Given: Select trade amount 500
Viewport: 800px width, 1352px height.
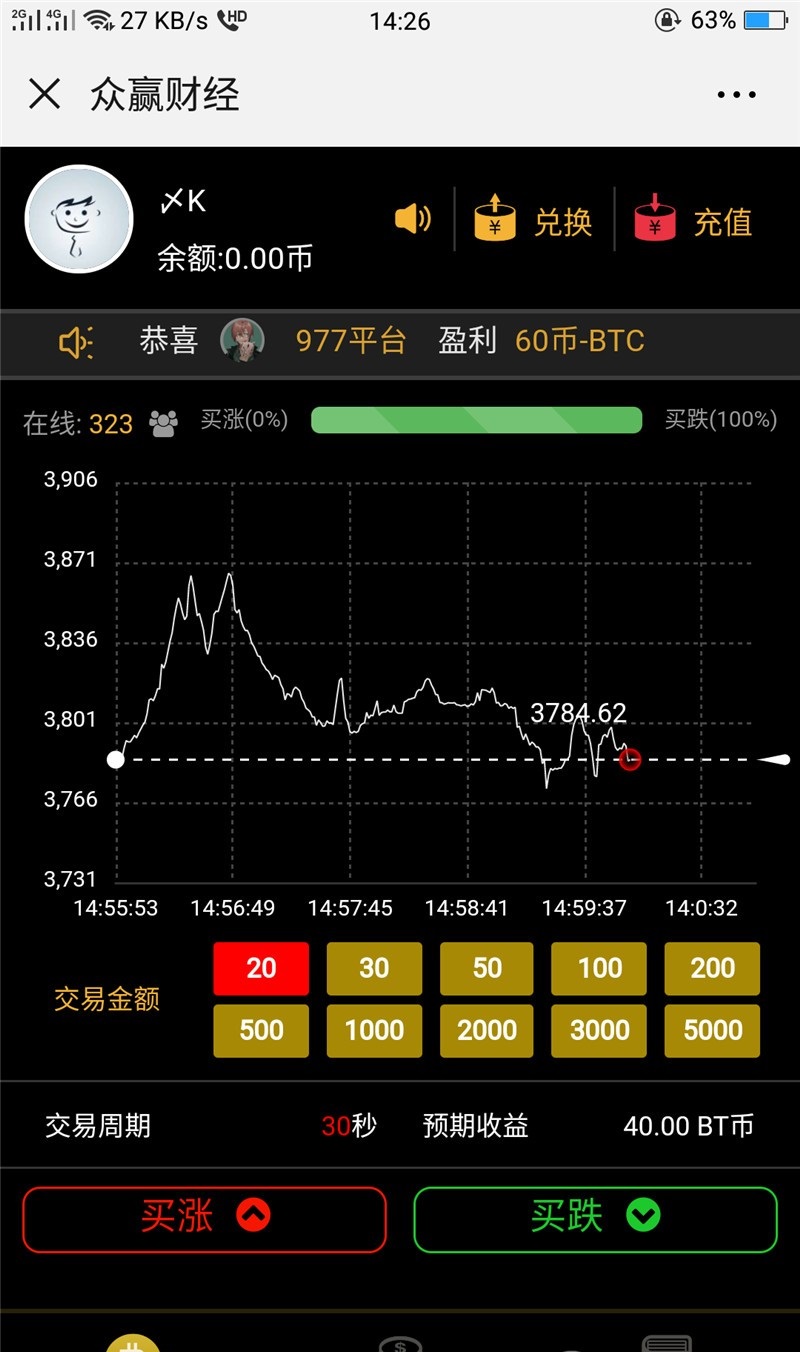Looking at the screenshot, I should [x=261, y=1031].
